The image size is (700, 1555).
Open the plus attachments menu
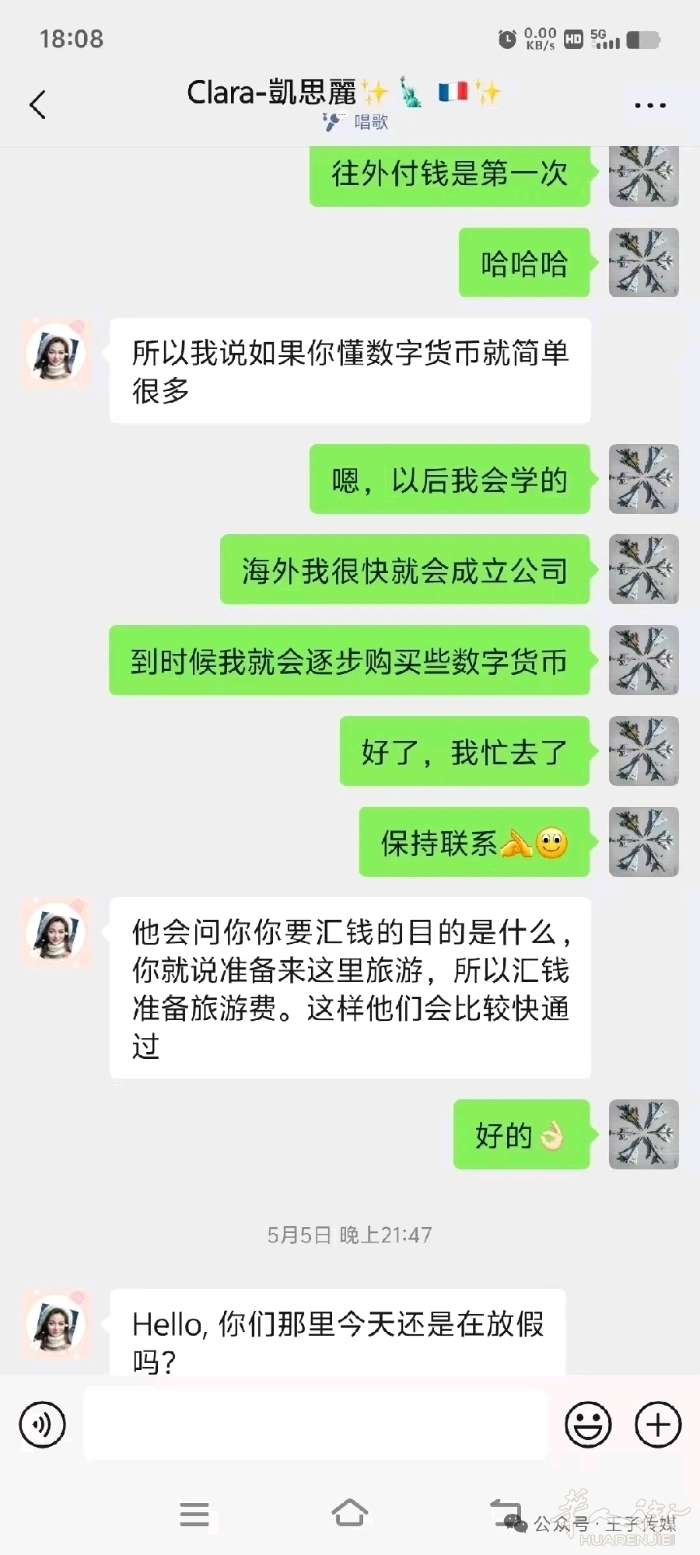pos(657,1424)
